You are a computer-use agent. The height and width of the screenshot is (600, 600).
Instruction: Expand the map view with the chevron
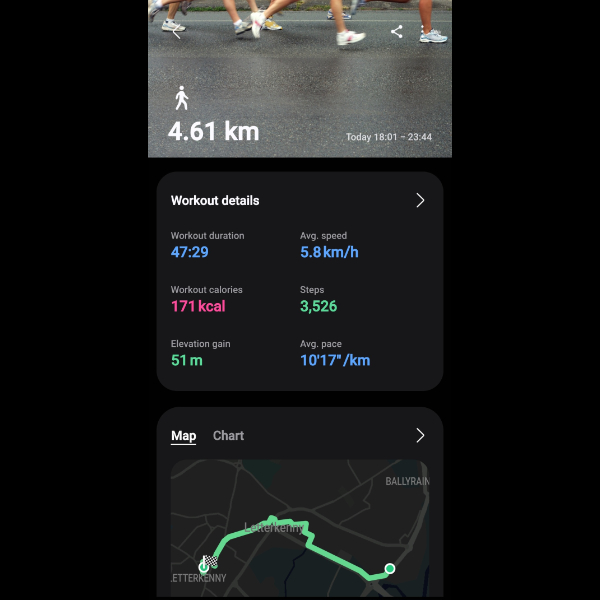(420, 436)
